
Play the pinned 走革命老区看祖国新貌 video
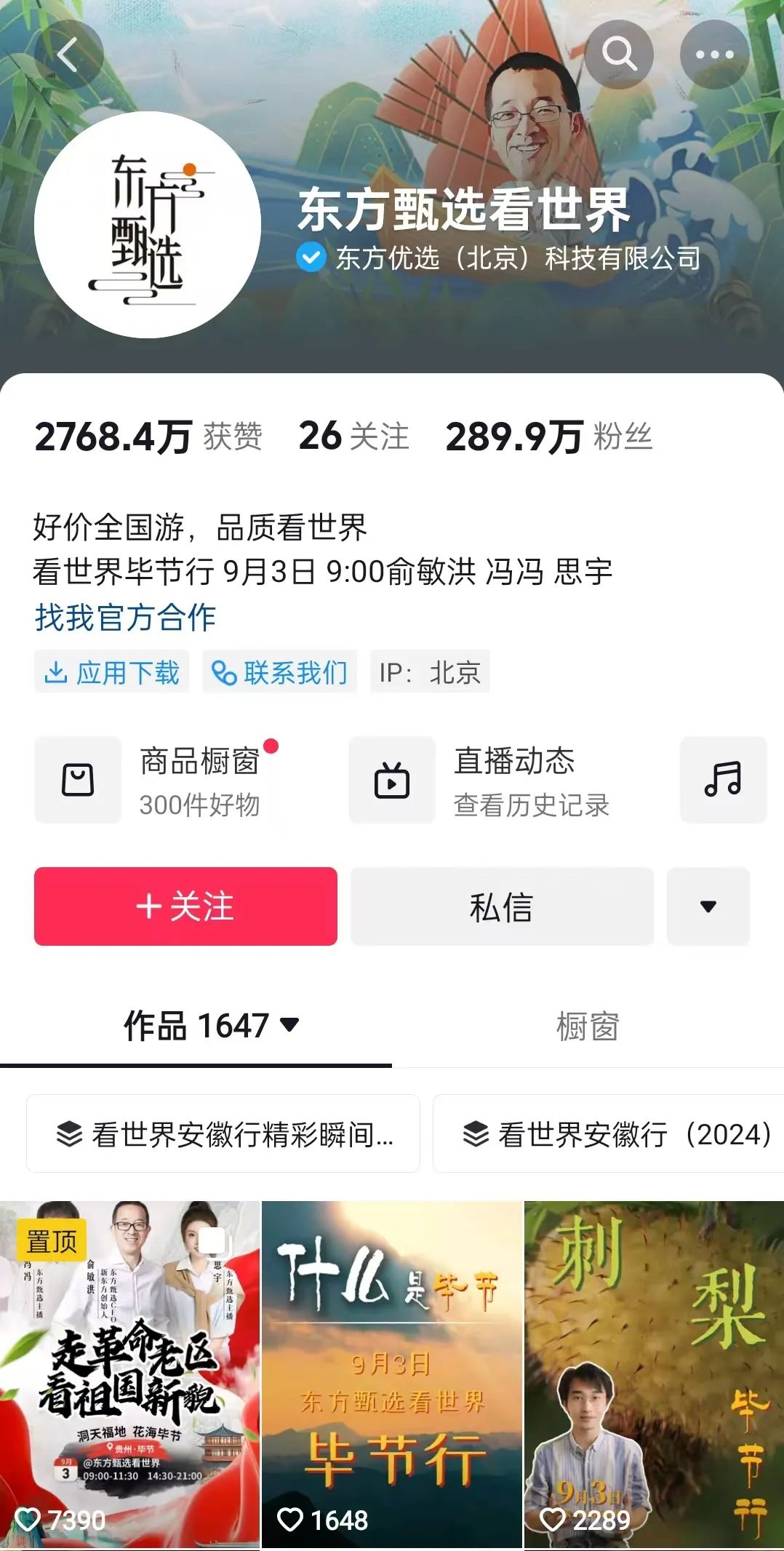[x=129, y=1375]
